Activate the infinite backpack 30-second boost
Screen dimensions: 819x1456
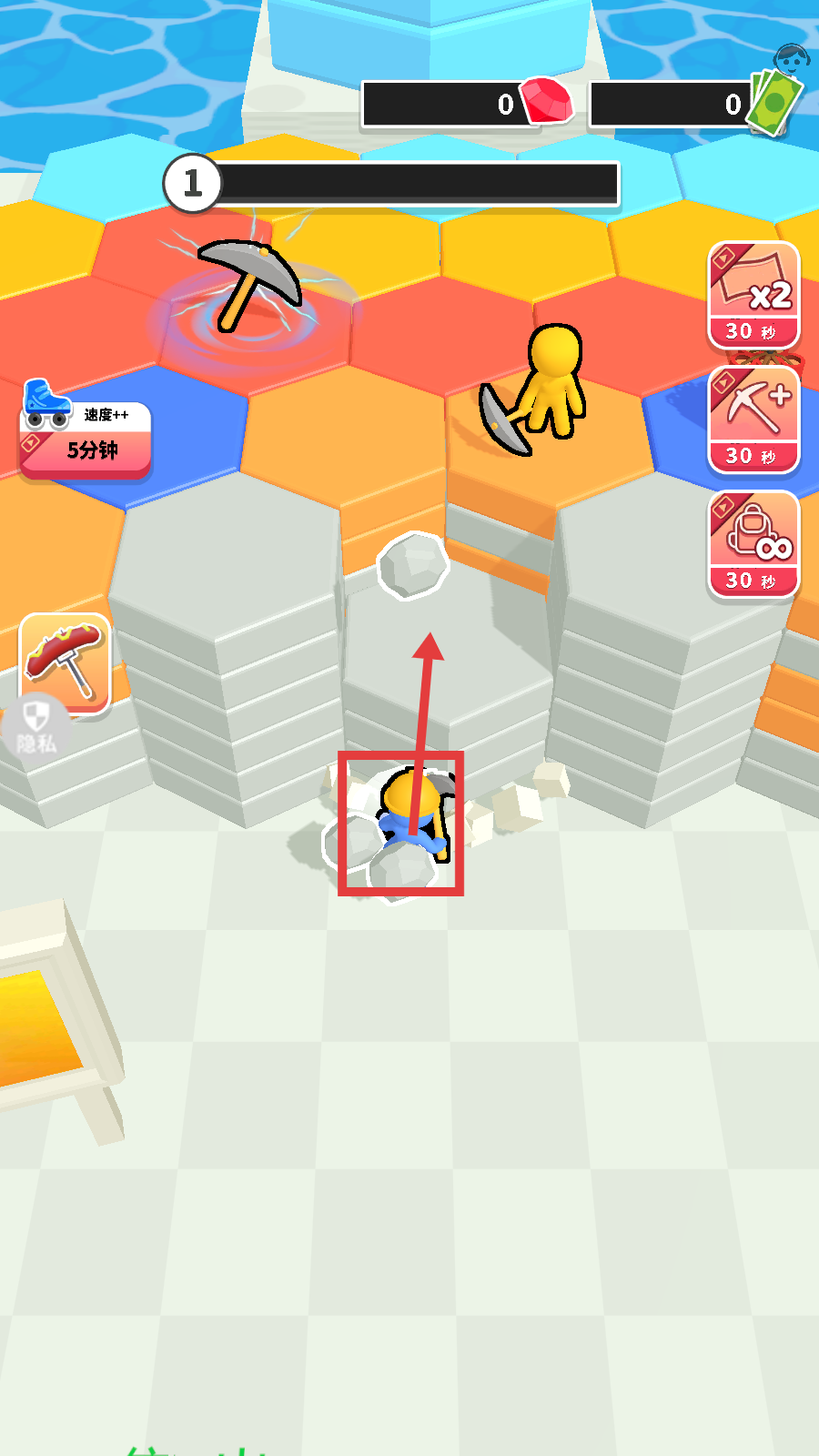pos(753,544)
